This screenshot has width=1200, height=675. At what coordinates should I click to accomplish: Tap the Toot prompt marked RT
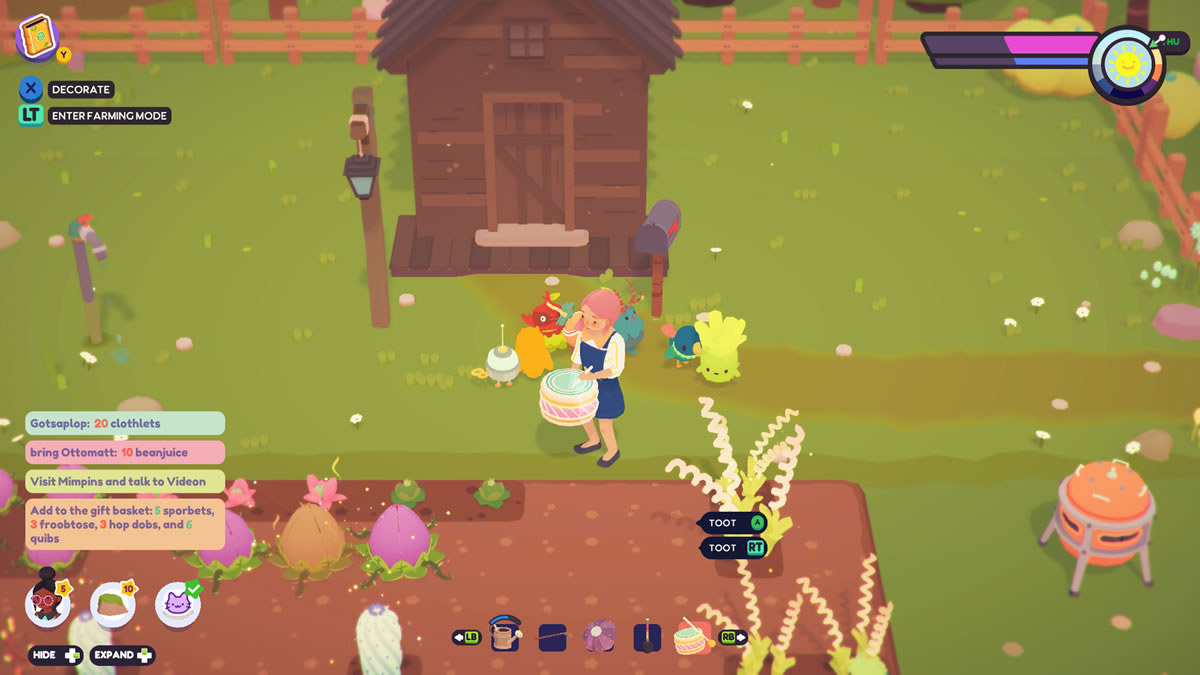(x=733, y=548)
